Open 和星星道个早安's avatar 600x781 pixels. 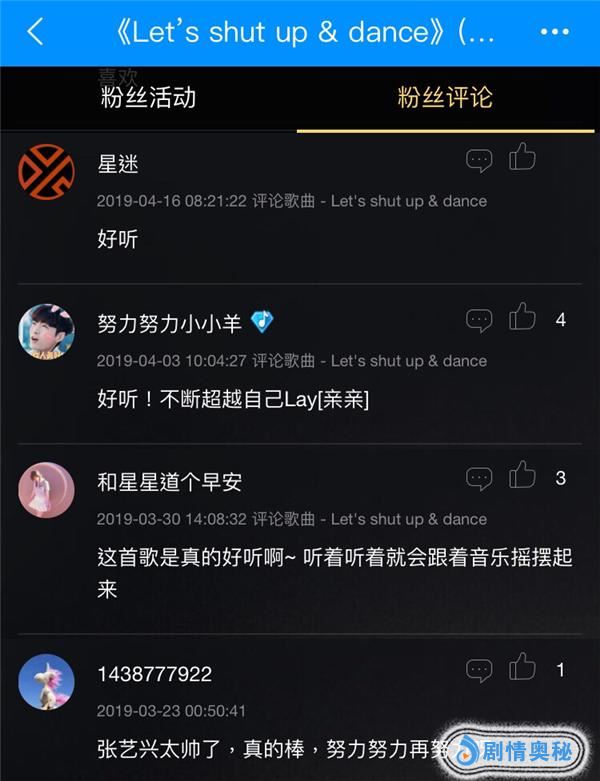click(x=47, y=488)
